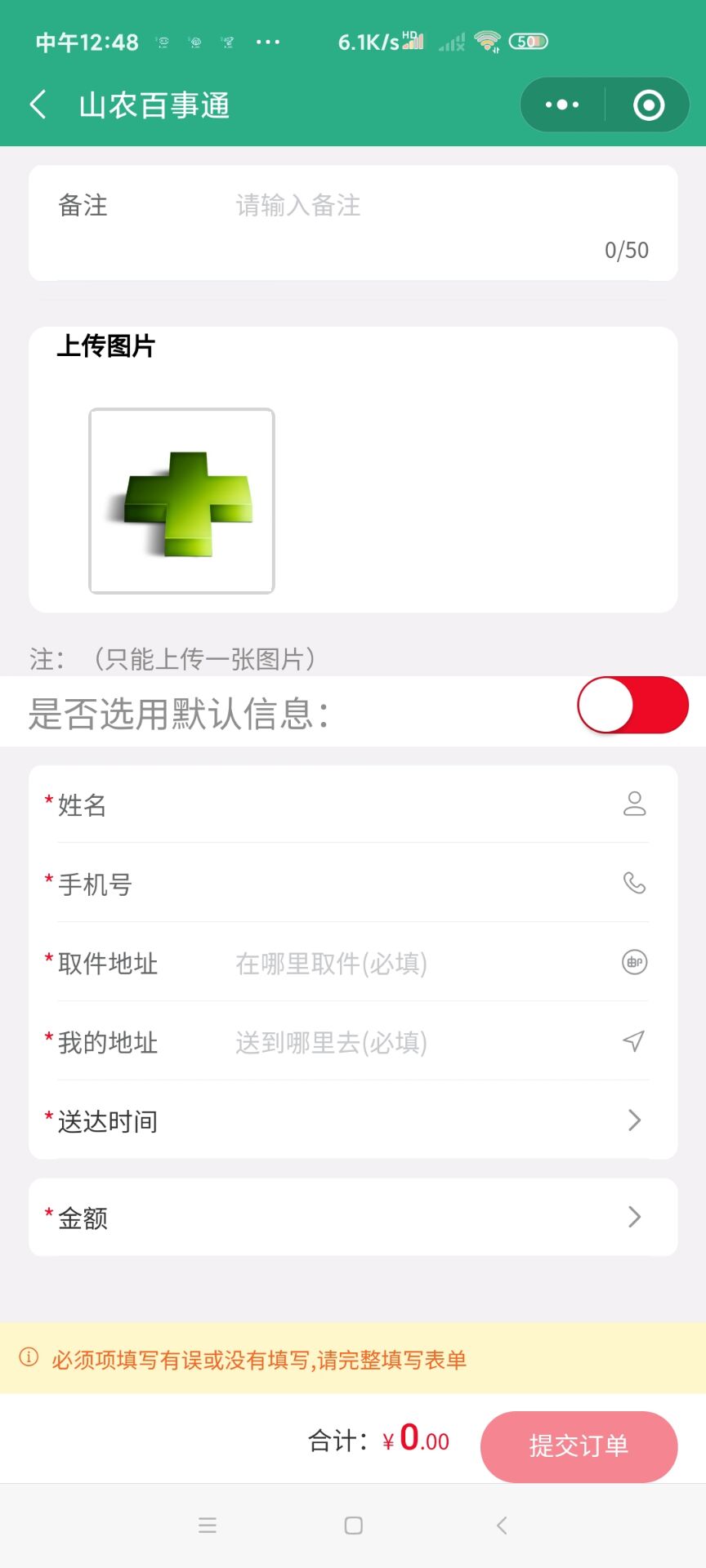
Task: Fill in the 我的地址 delivery address
Action: click(409, 1043)
